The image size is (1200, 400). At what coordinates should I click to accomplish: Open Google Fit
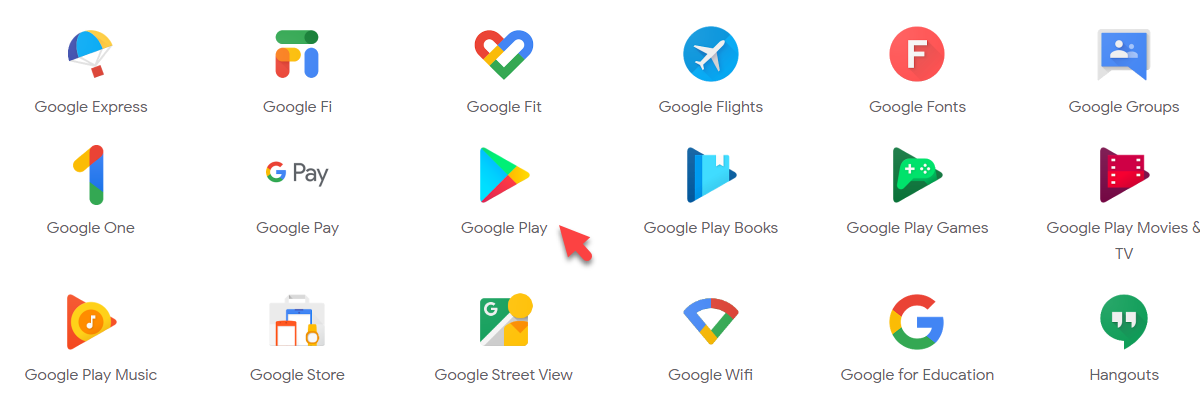pyautogui.click(x=504, y=54)
